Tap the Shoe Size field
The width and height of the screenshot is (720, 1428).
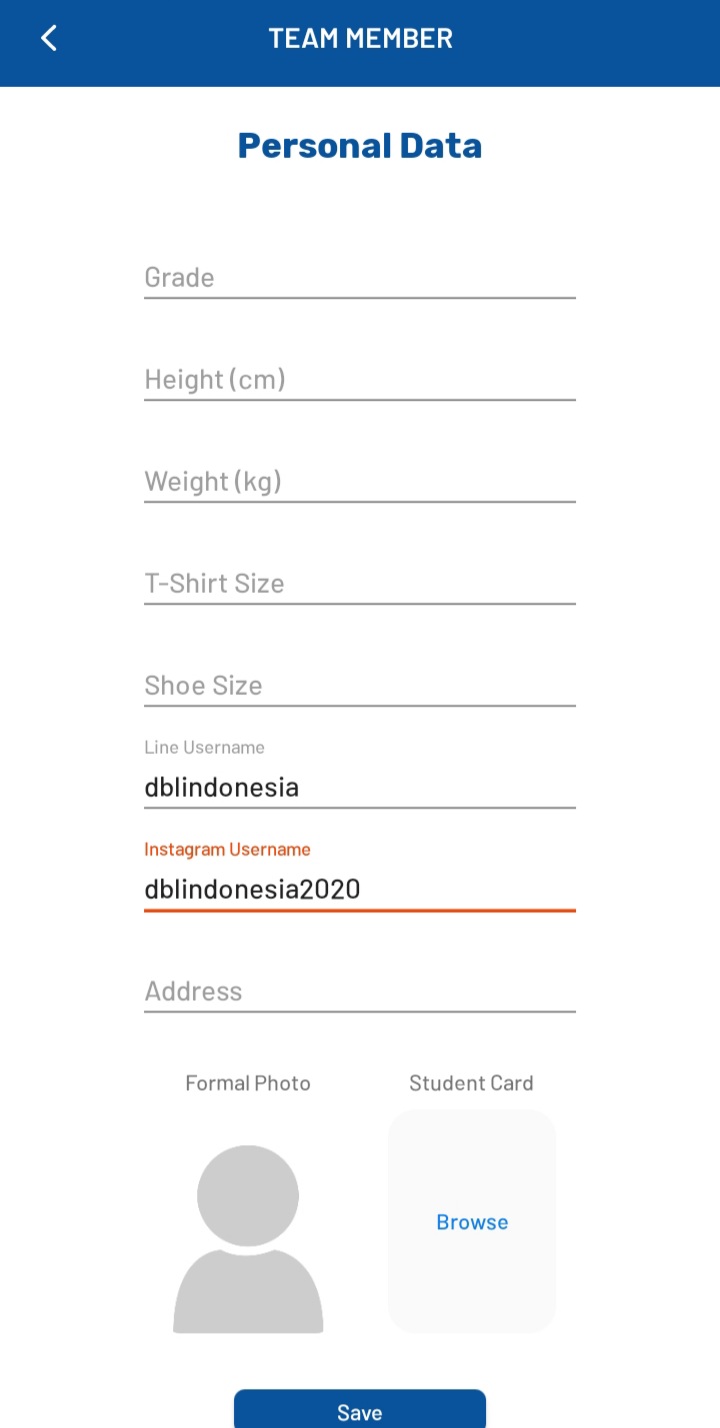tap(360, 685)
